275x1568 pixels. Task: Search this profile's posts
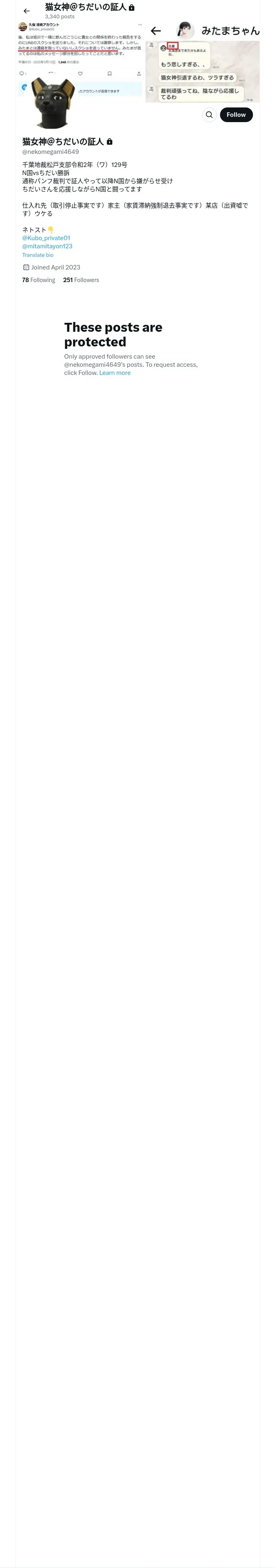[209, 114]
